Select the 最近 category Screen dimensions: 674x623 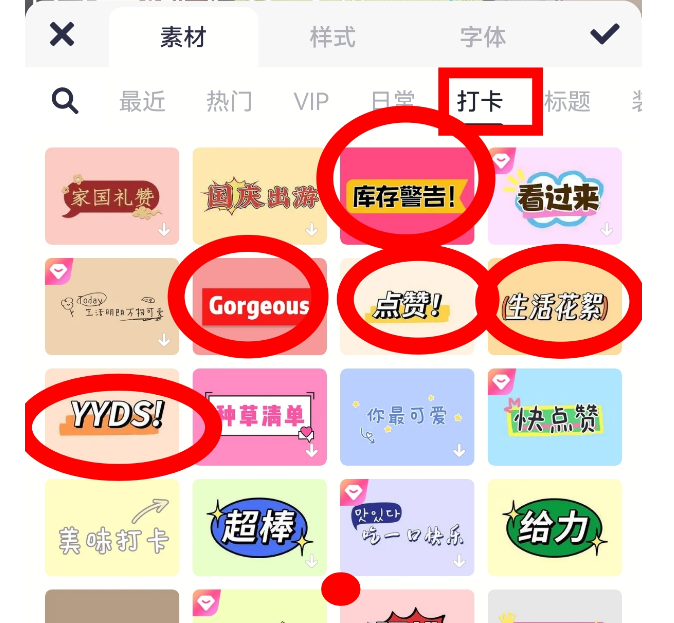[x=142, y=101]
